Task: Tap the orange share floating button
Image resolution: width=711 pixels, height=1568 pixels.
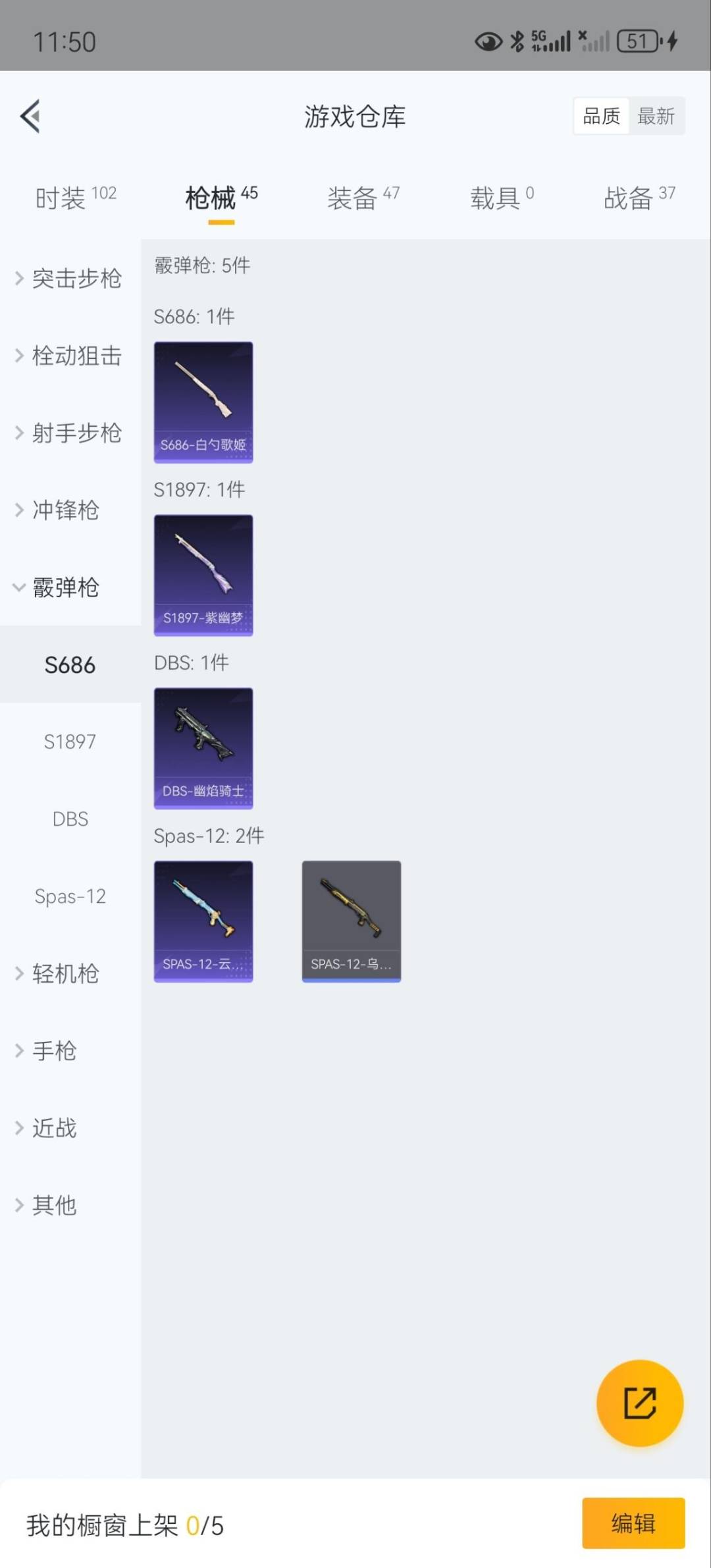Action: click(639, 1403)
